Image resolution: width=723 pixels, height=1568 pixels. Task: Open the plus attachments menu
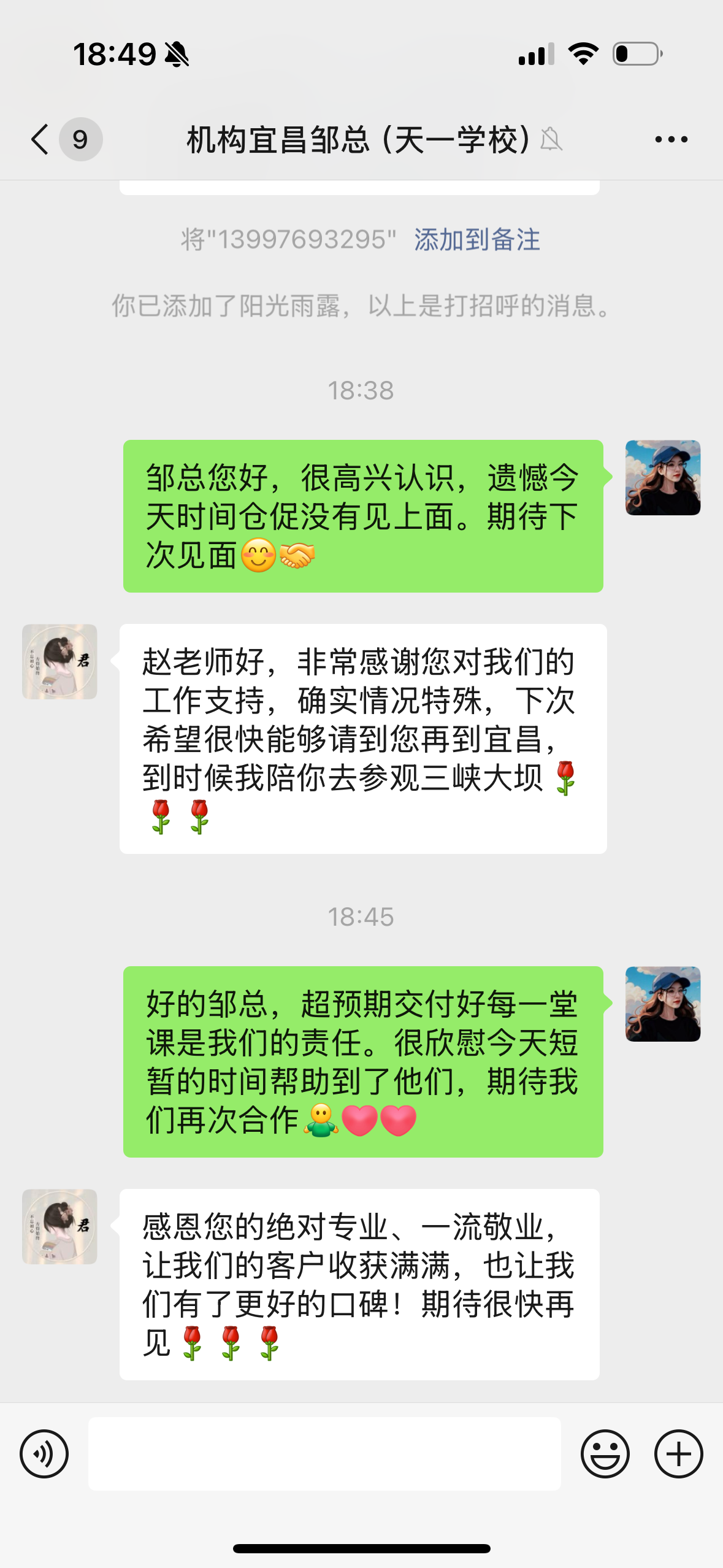678,1453
